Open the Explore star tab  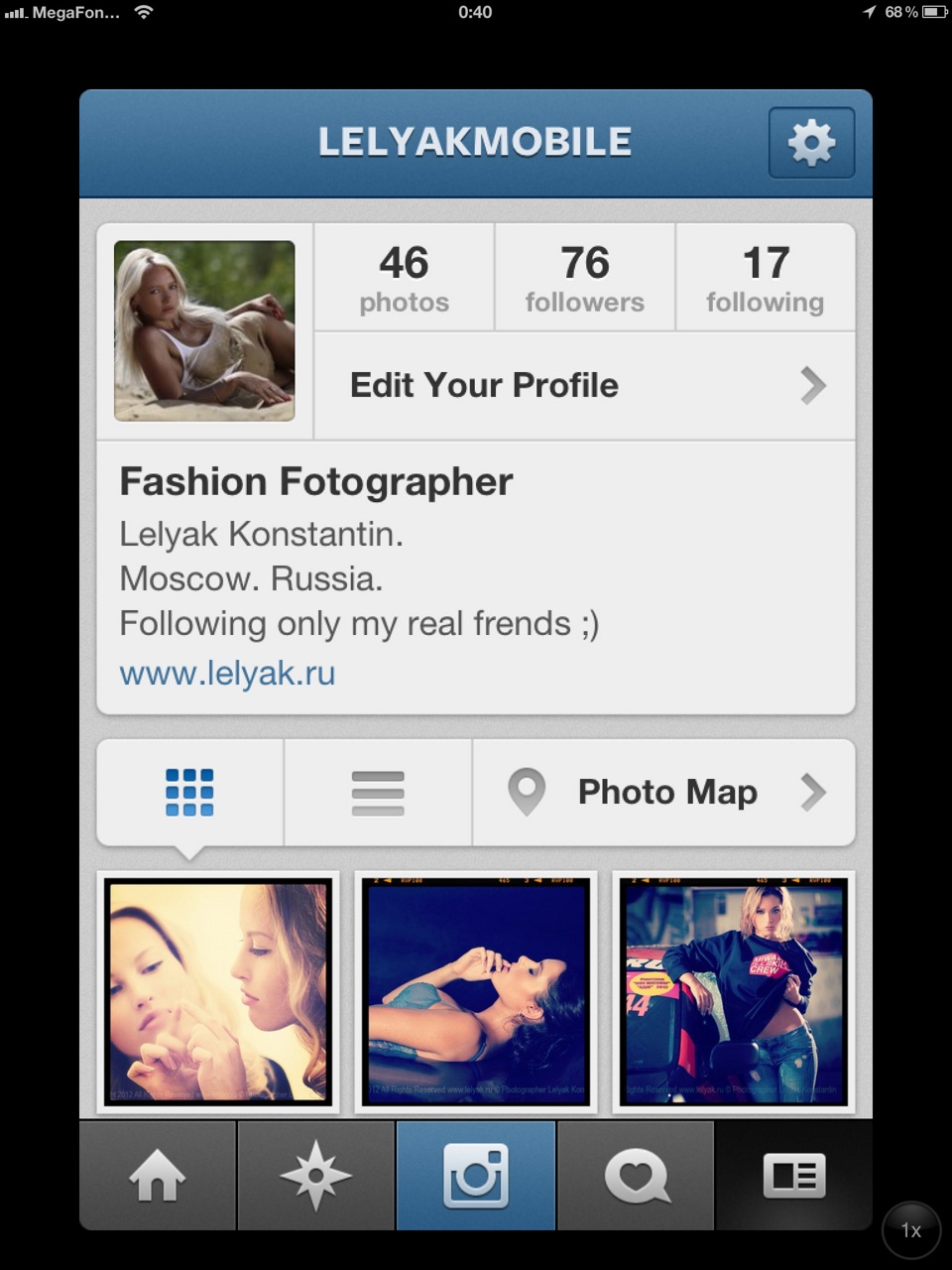click(316, 1177)
